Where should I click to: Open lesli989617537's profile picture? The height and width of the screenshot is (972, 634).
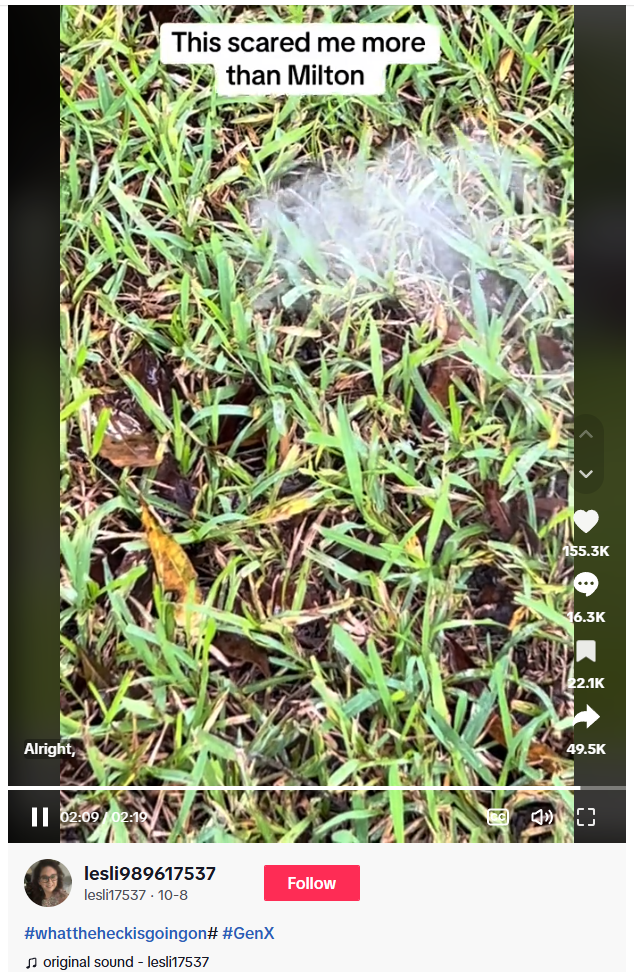click(x=48, y=883)
